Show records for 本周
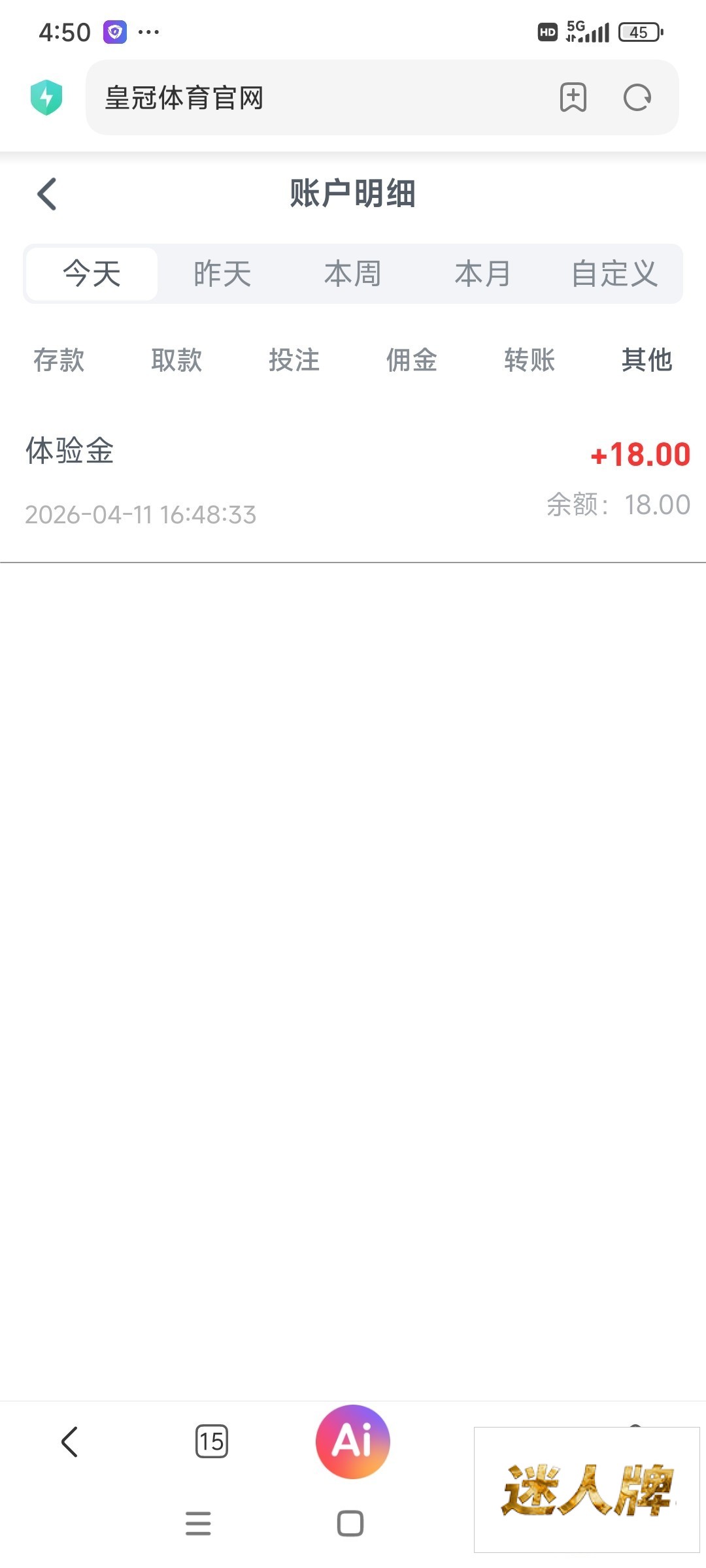This screenshot has height=1568, width=706. [353, 274]
